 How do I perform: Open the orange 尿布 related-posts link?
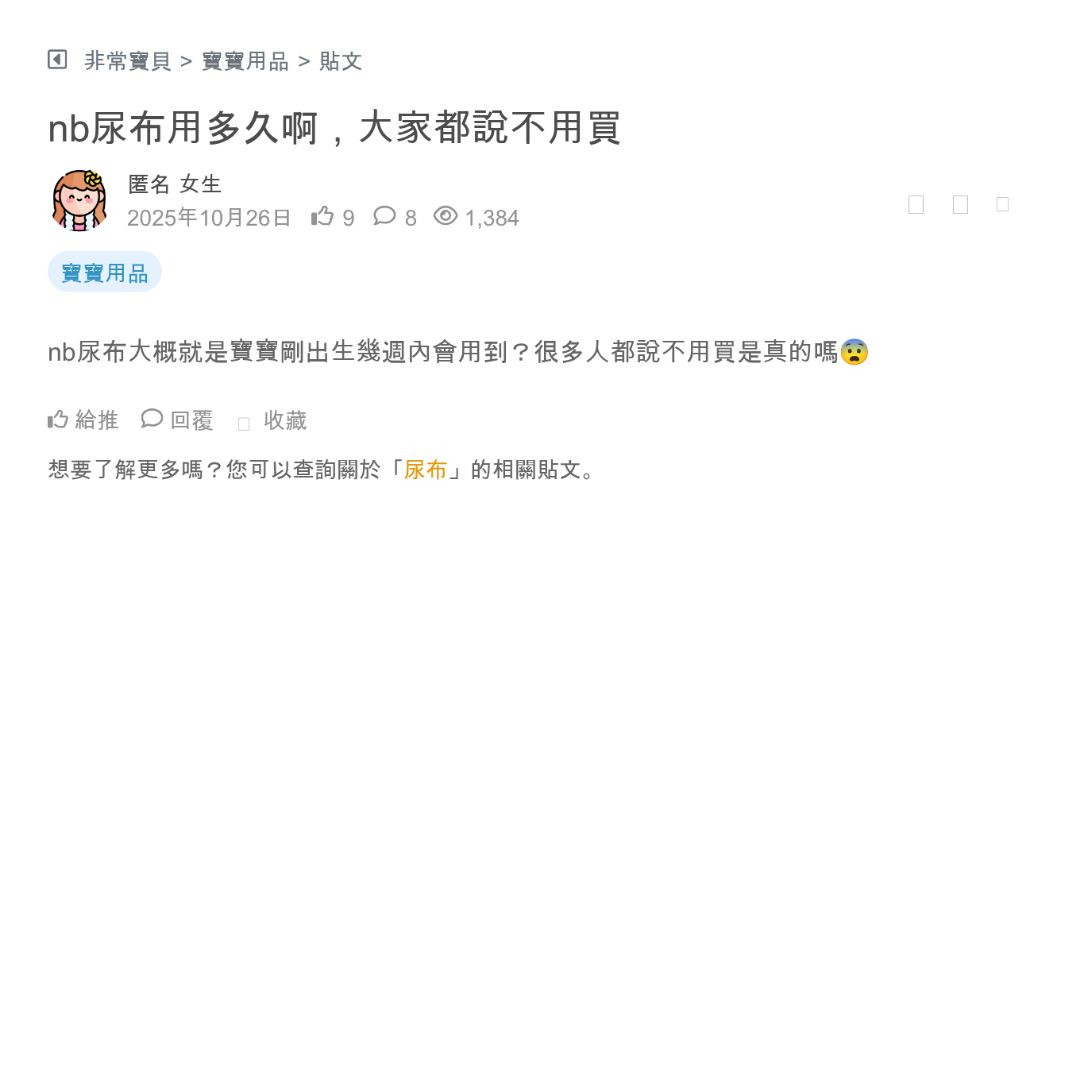pos(425,469)
